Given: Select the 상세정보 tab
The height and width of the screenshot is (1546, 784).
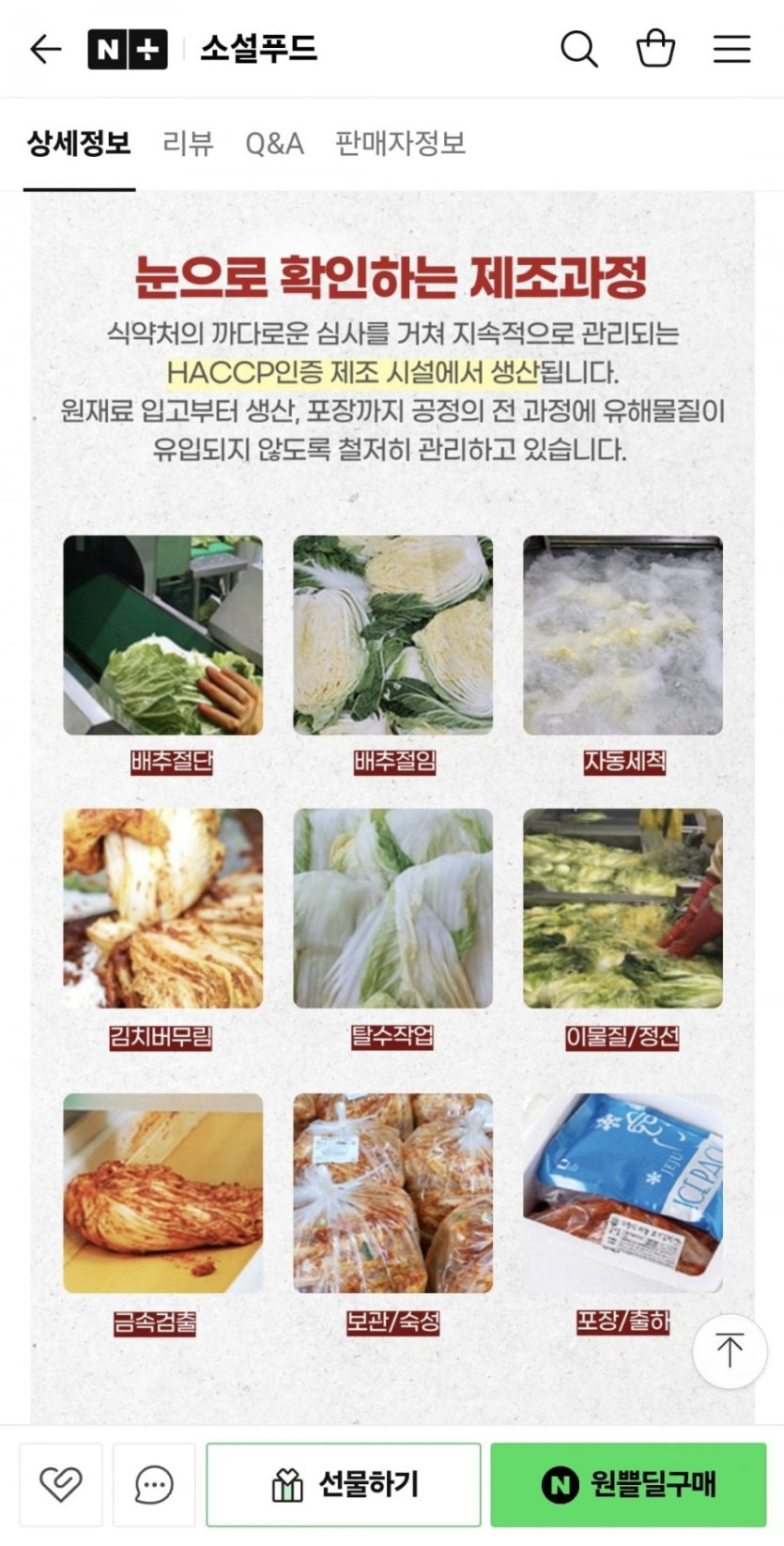Looking at the screenshot, I should coord(79,144).
